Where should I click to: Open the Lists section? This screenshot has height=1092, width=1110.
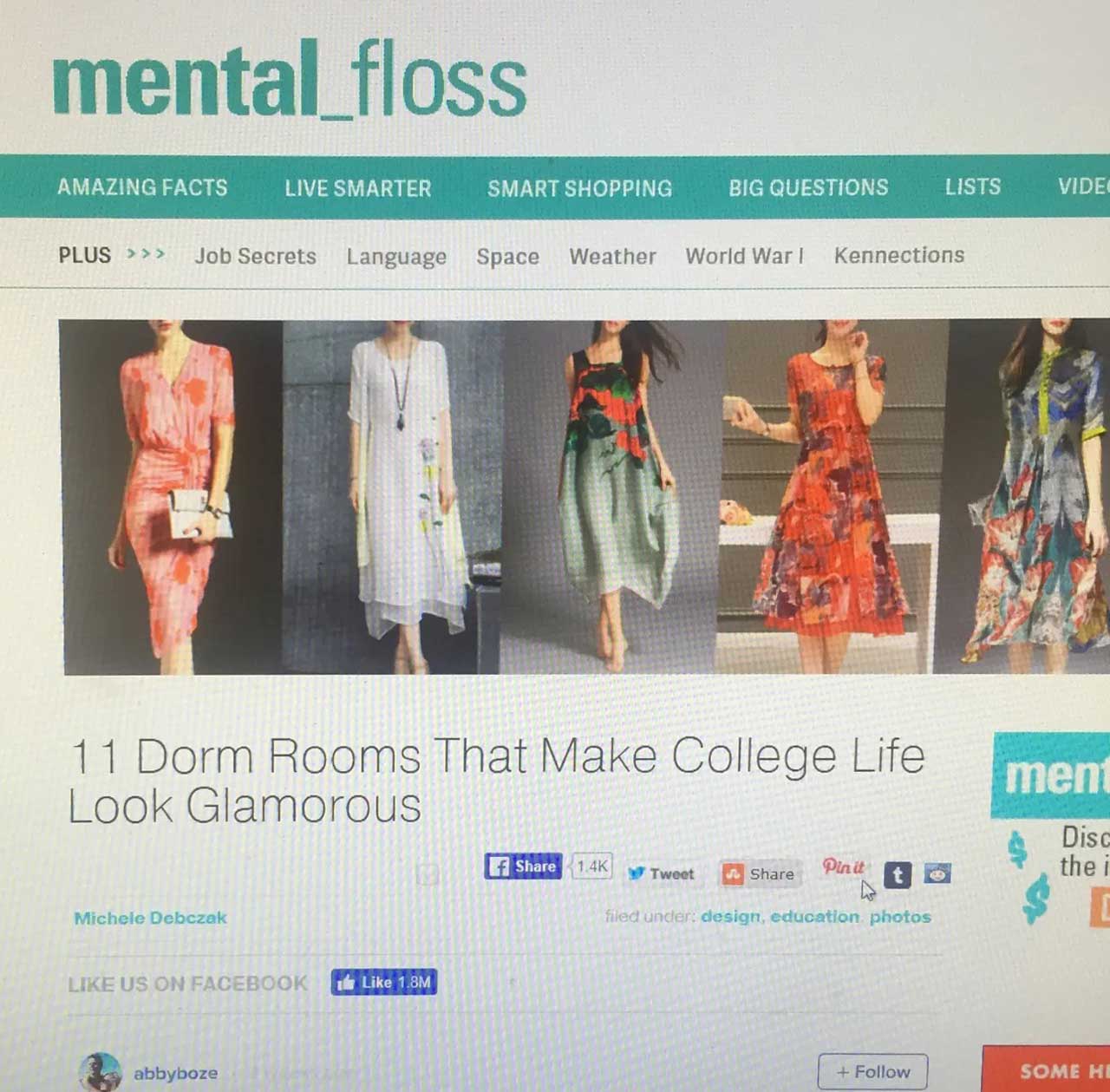tap(972, 186)
